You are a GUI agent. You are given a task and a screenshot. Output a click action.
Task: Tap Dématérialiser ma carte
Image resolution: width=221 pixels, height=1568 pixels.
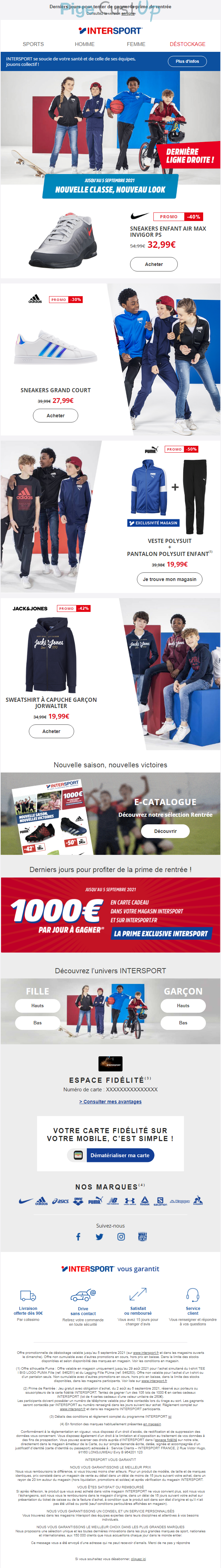[119, 1155]
